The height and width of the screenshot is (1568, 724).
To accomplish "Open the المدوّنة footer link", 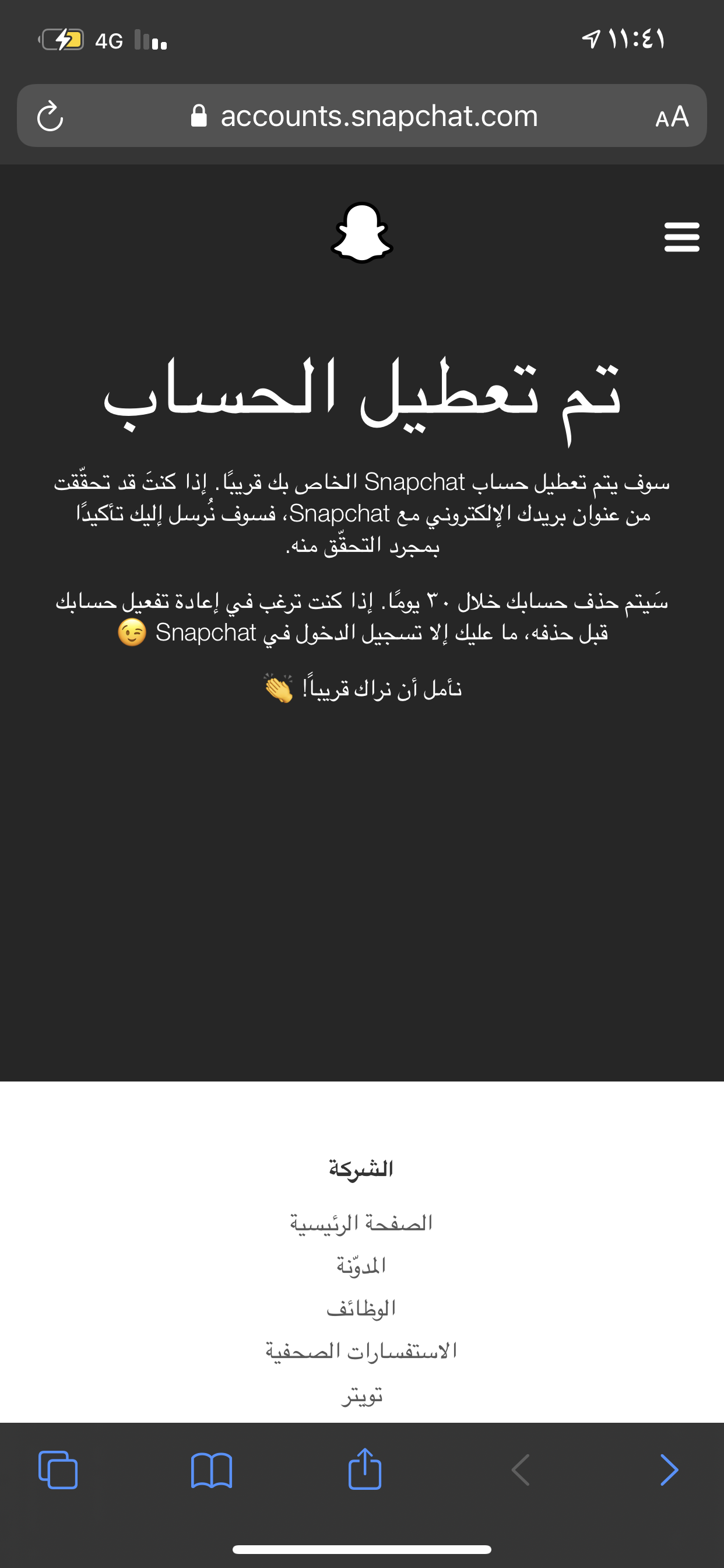I will 361,1266.
